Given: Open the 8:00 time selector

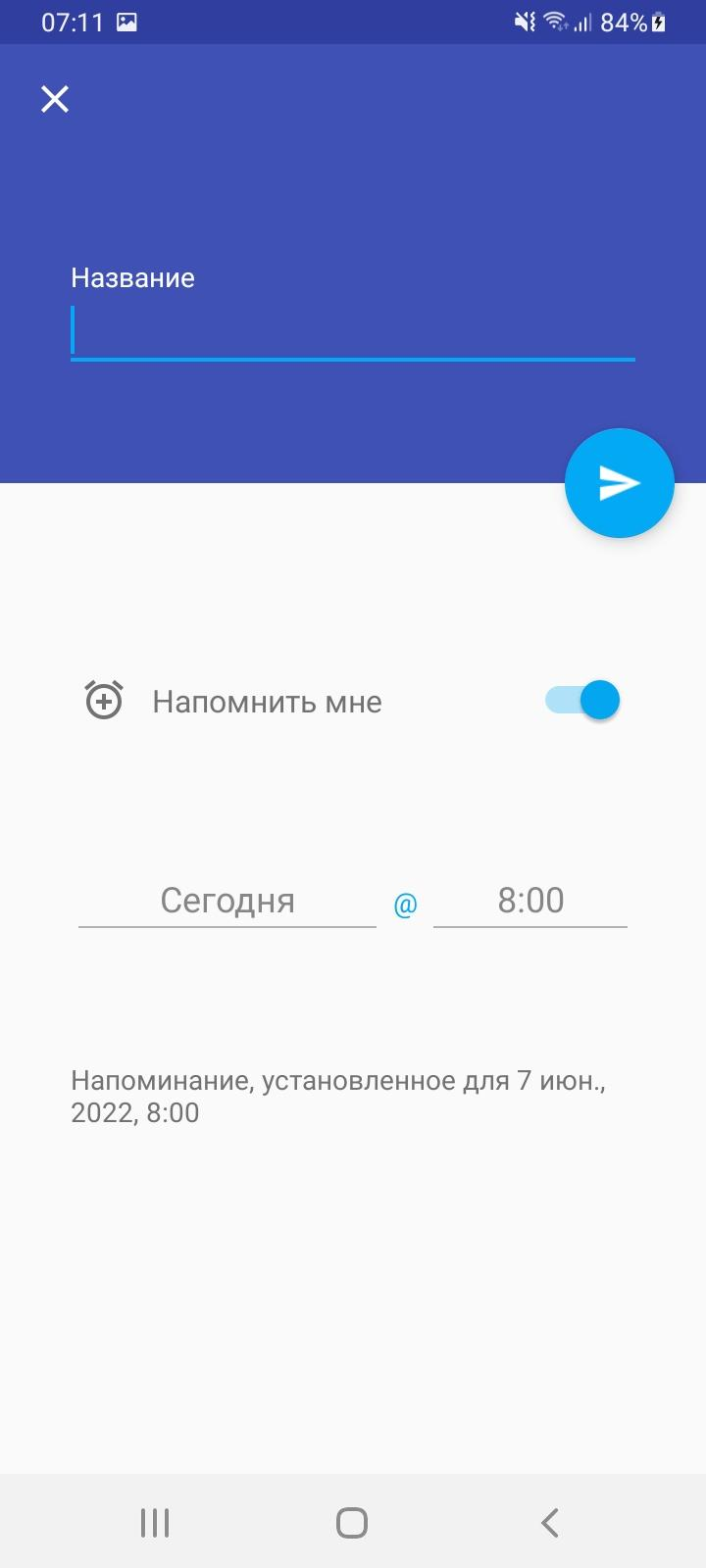Looking at the screenshot, I should (530, 900).
